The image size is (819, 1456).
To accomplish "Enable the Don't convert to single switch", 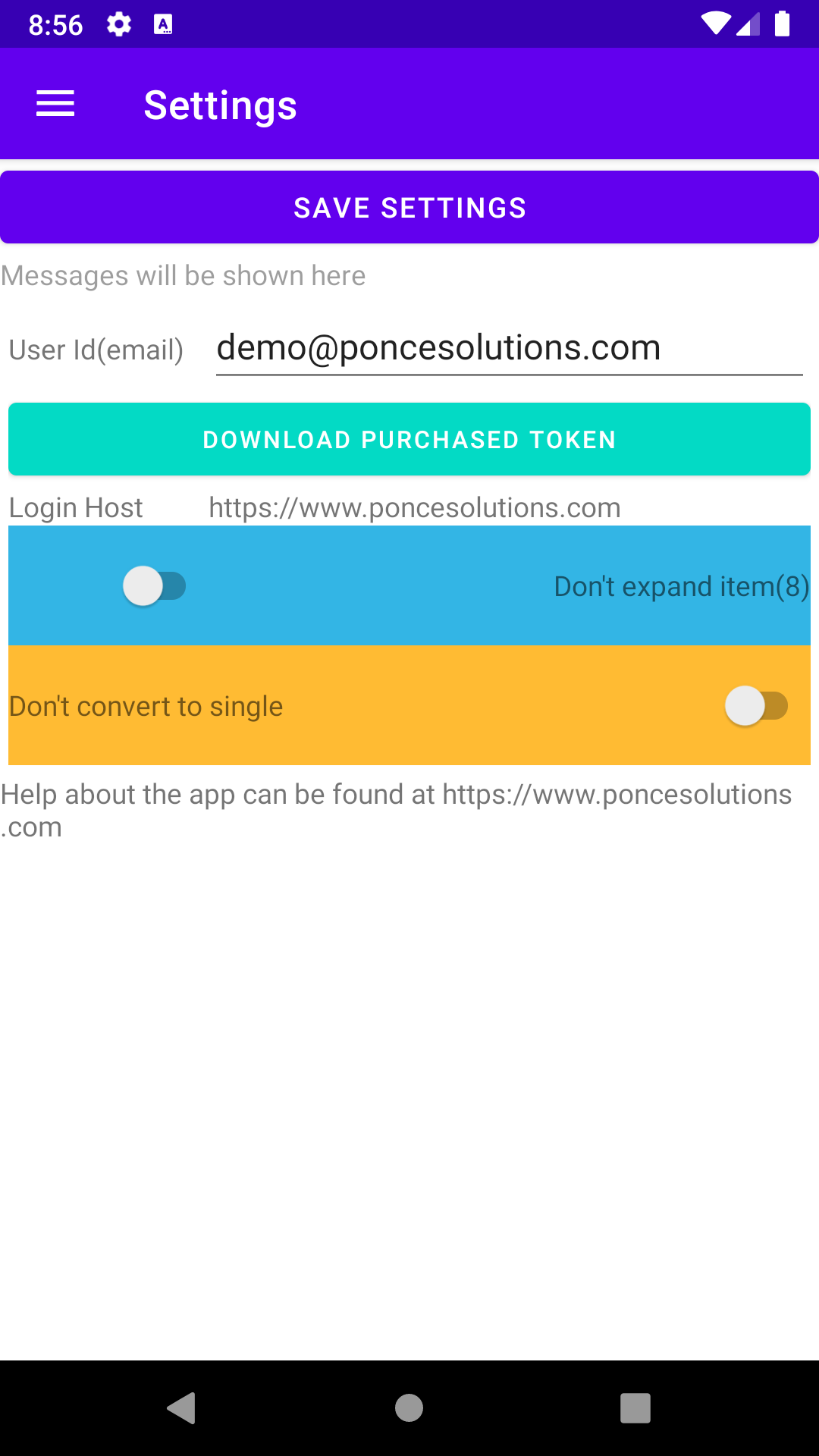I will 756,706.
